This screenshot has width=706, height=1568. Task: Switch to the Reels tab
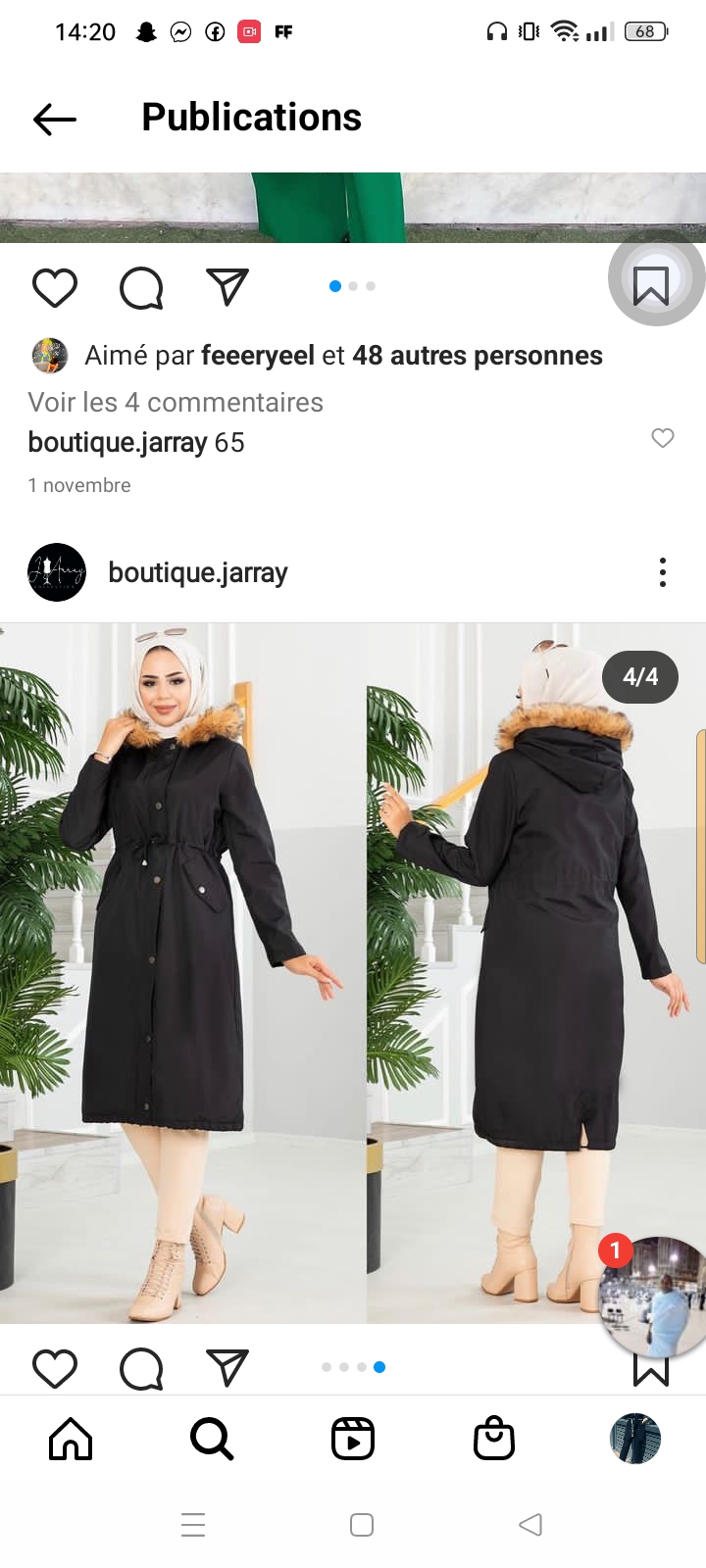pos(353,1439)
